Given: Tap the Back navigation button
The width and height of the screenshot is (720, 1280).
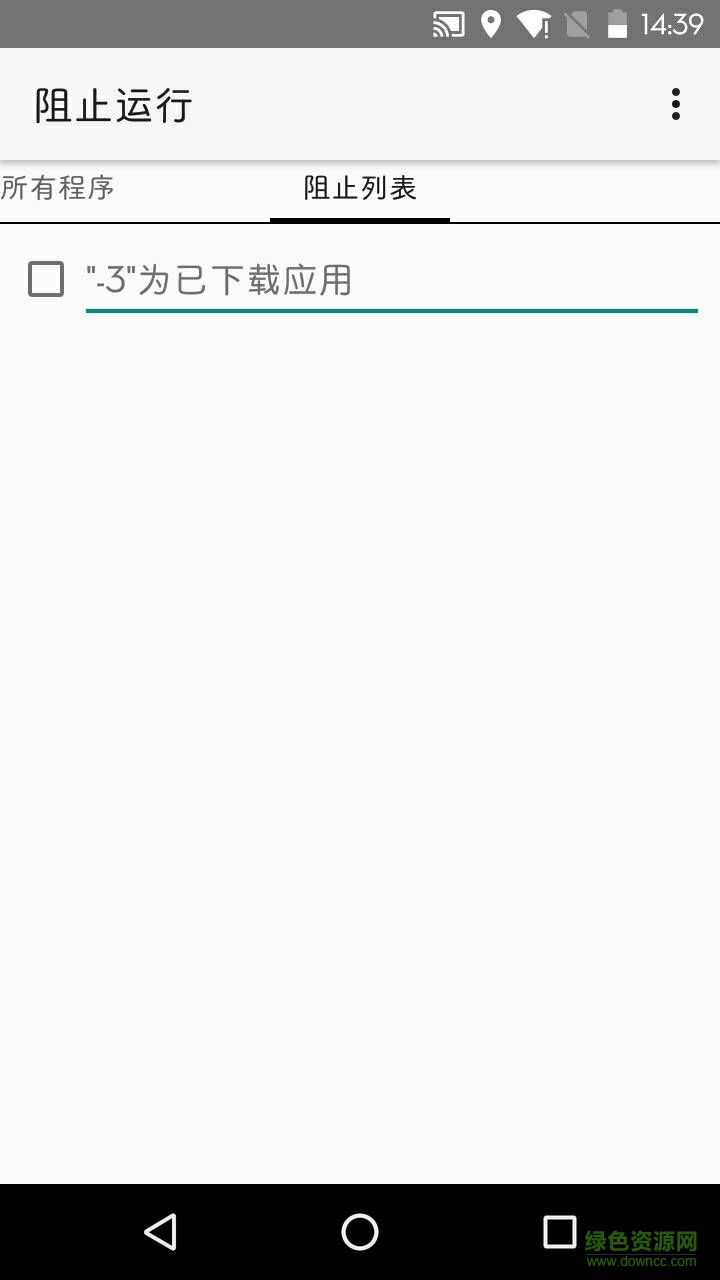Looking at the screenshot, I should (x=162, y=1232).
